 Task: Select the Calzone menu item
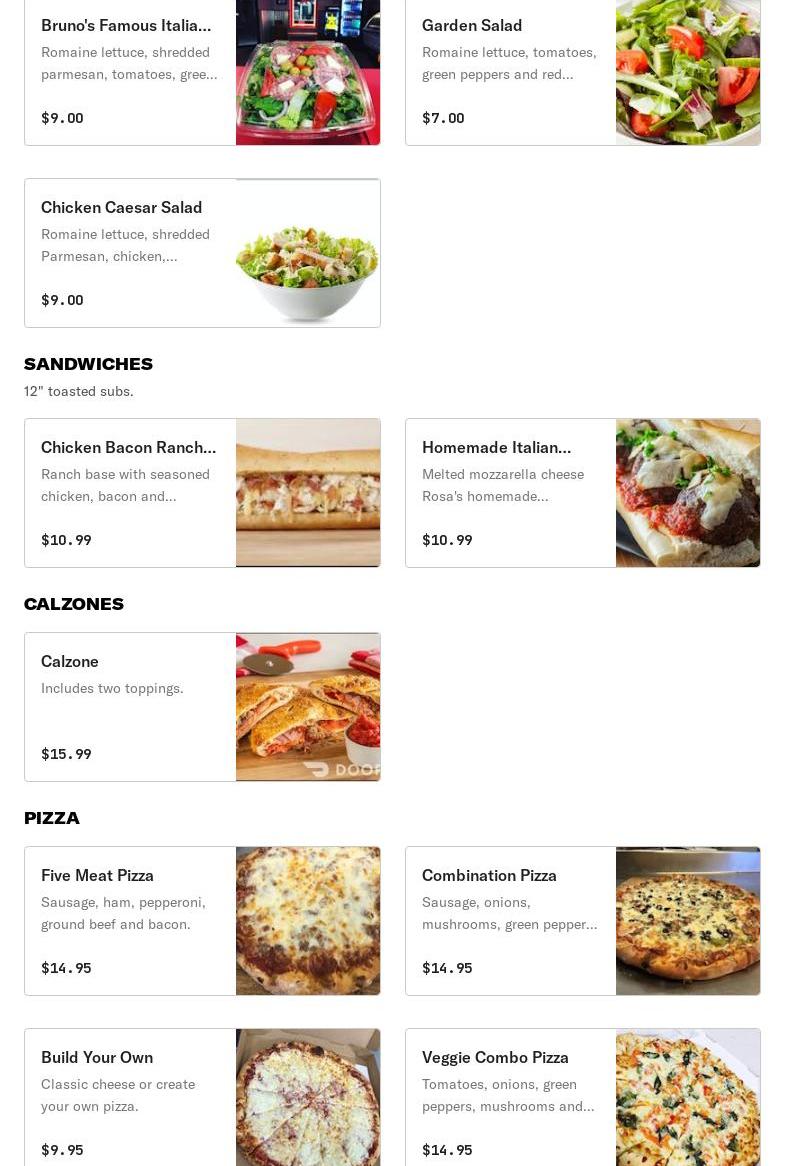coord(202,707)
